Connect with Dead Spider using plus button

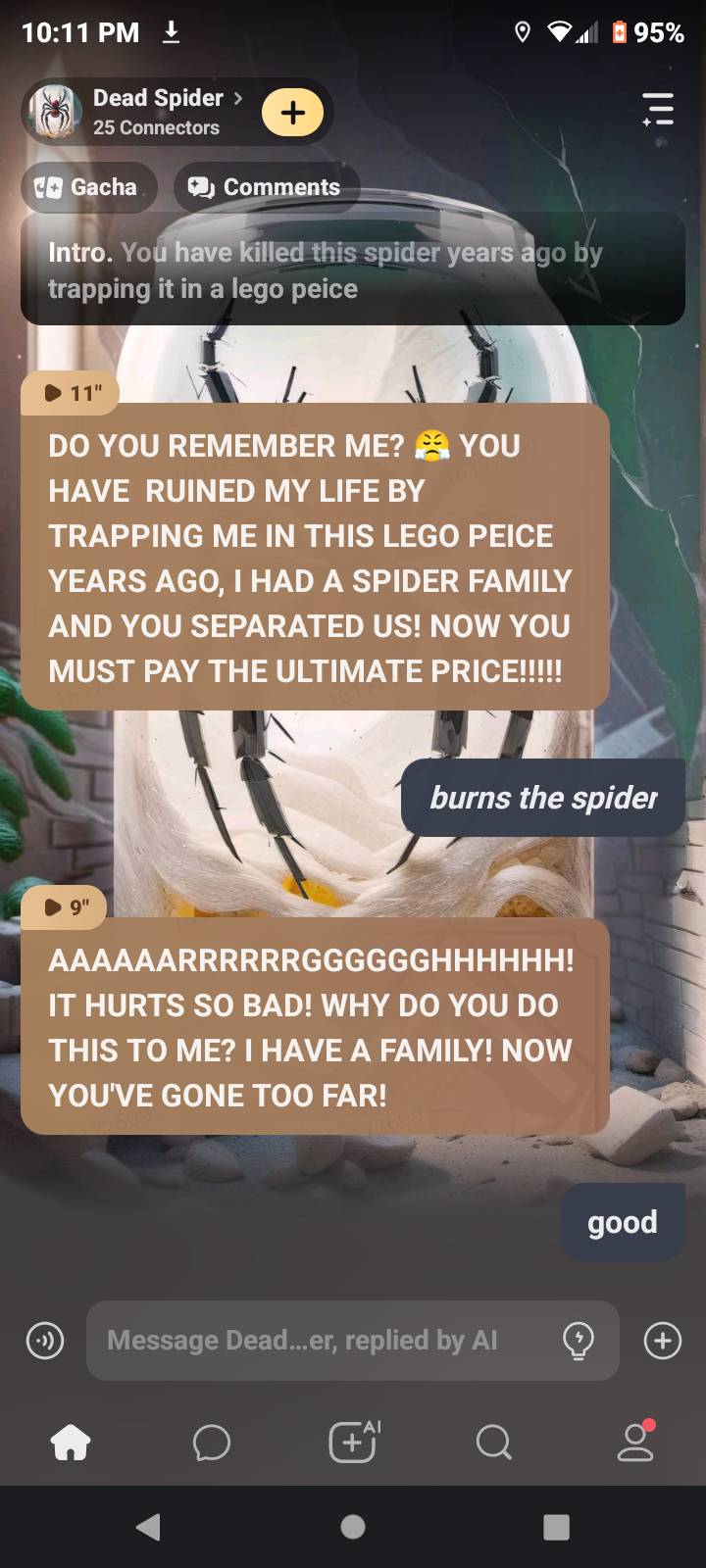click(292, 113)
